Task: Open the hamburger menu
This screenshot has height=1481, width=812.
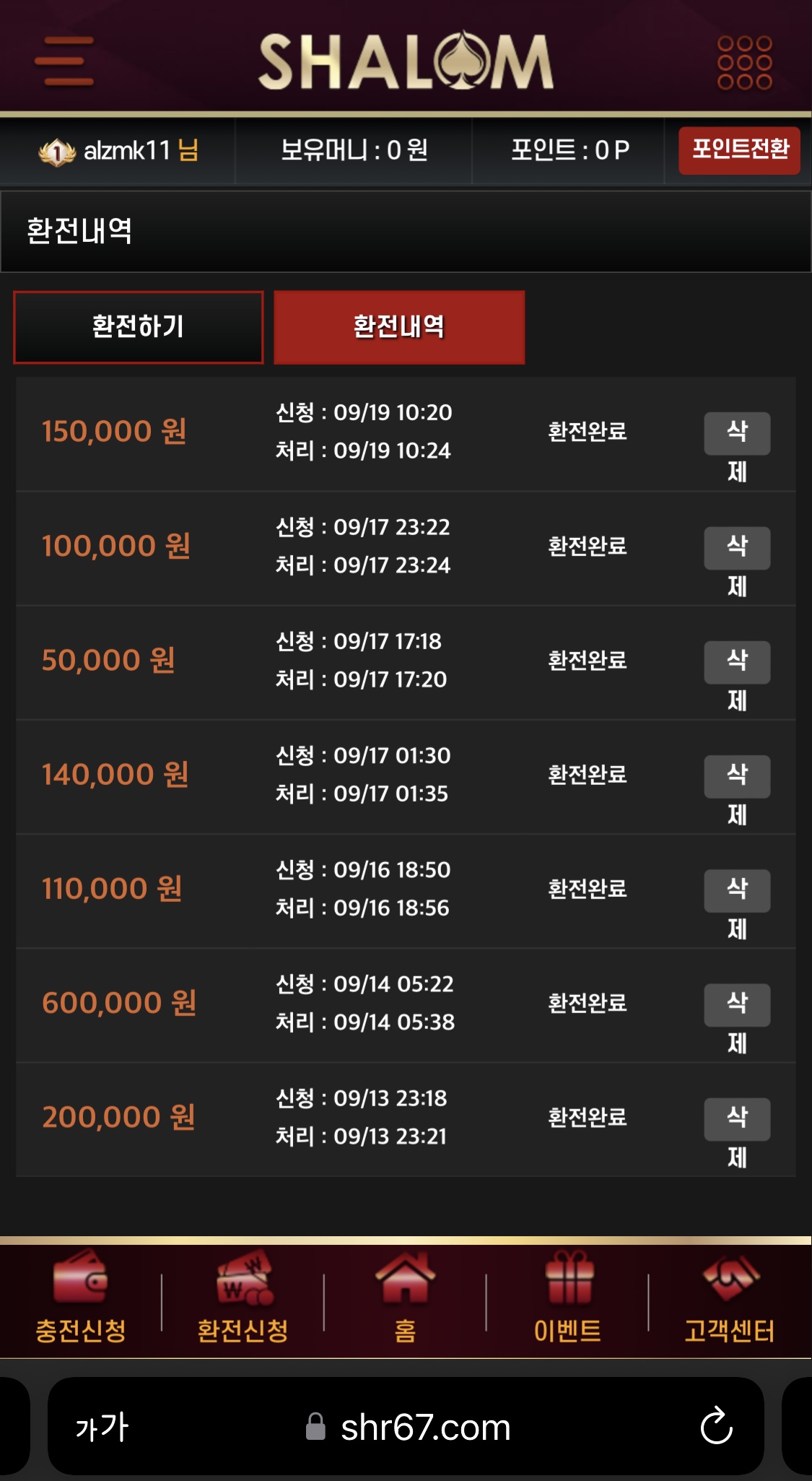Action: coord(64,61)
